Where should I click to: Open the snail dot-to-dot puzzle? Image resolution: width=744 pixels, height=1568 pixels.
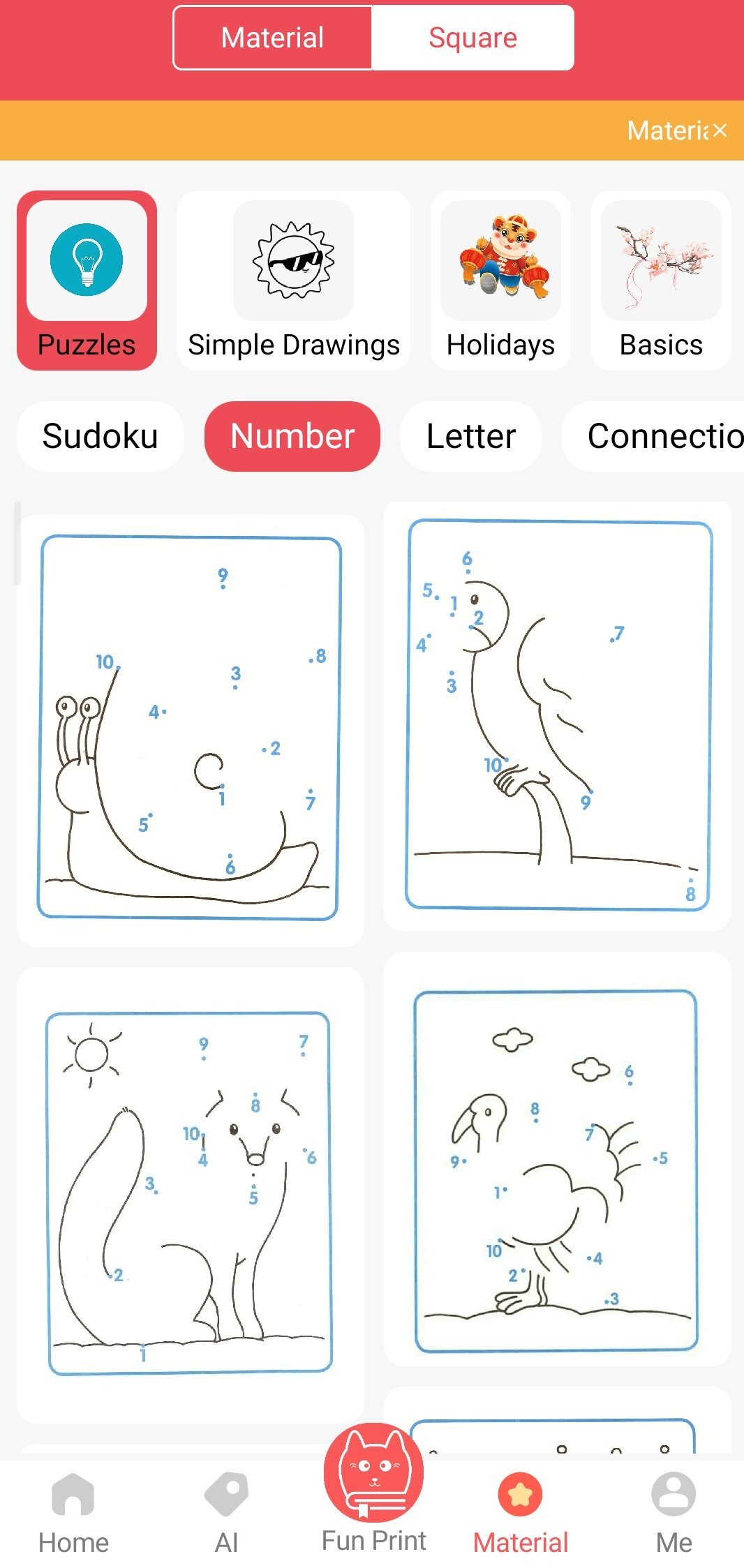[189, 728]
